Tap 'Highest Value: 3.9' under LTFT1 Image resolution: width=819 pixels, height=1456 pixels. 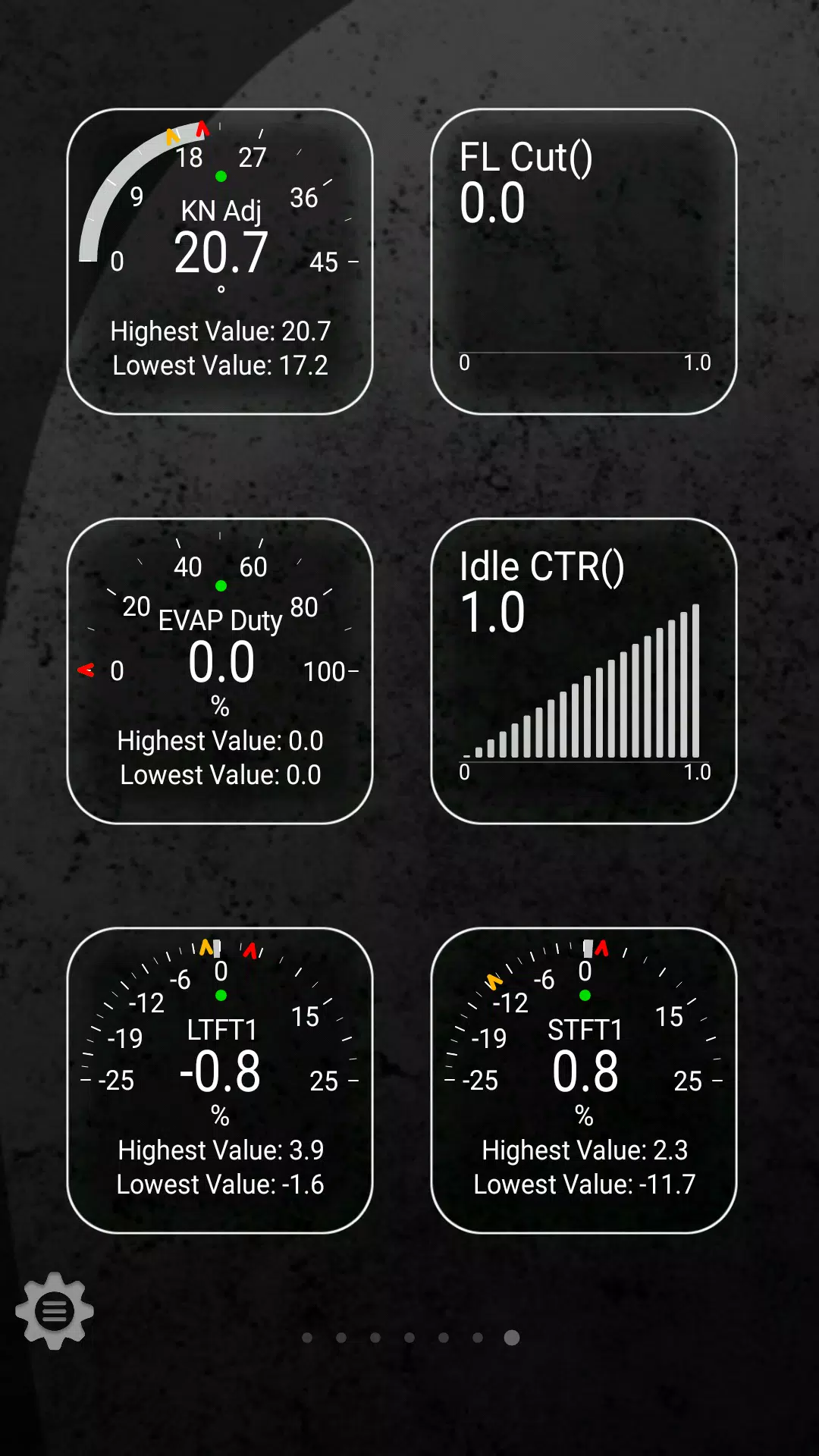point(220,1150)
